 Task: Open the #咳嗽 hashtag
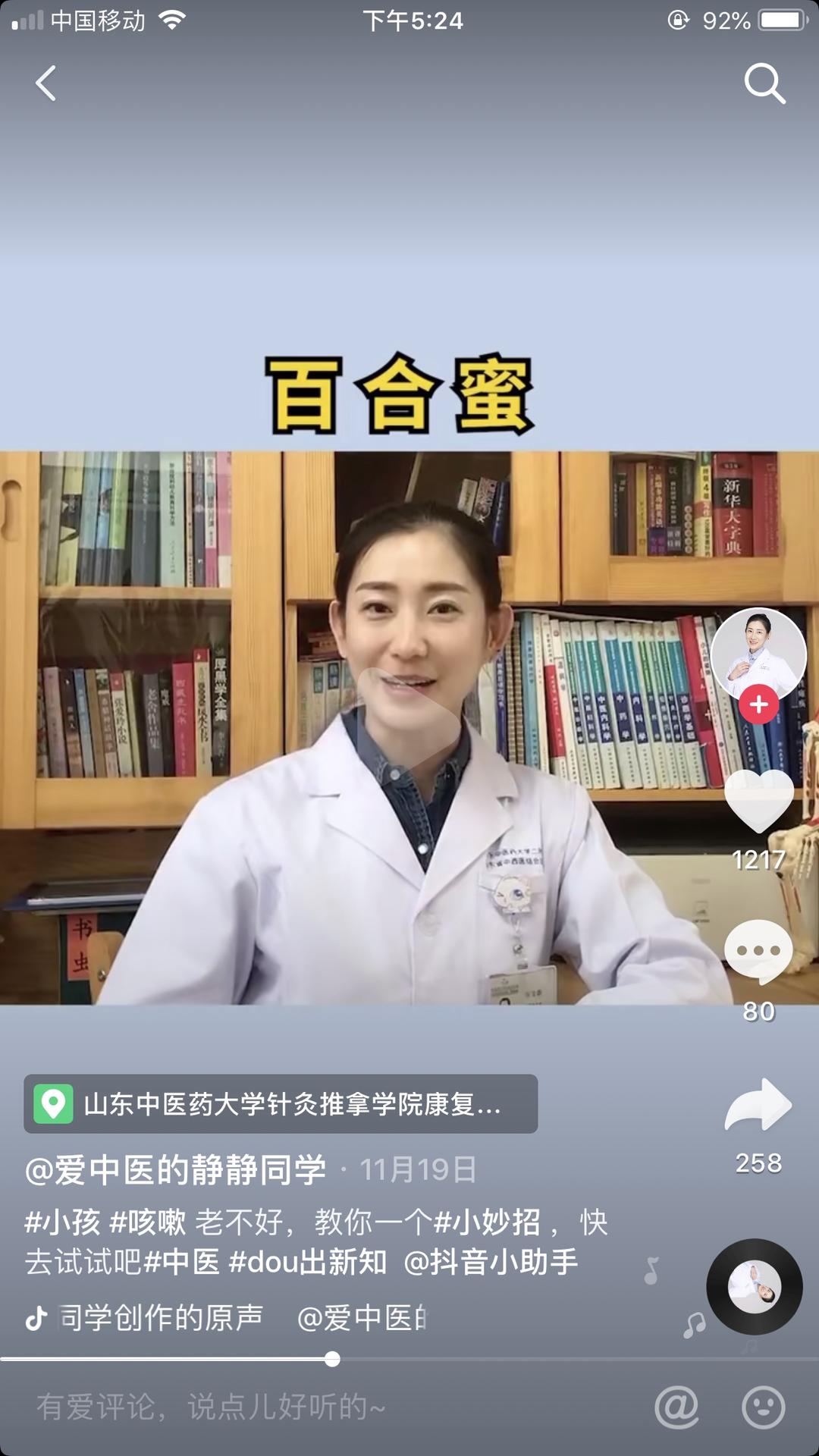(148, 1222)
